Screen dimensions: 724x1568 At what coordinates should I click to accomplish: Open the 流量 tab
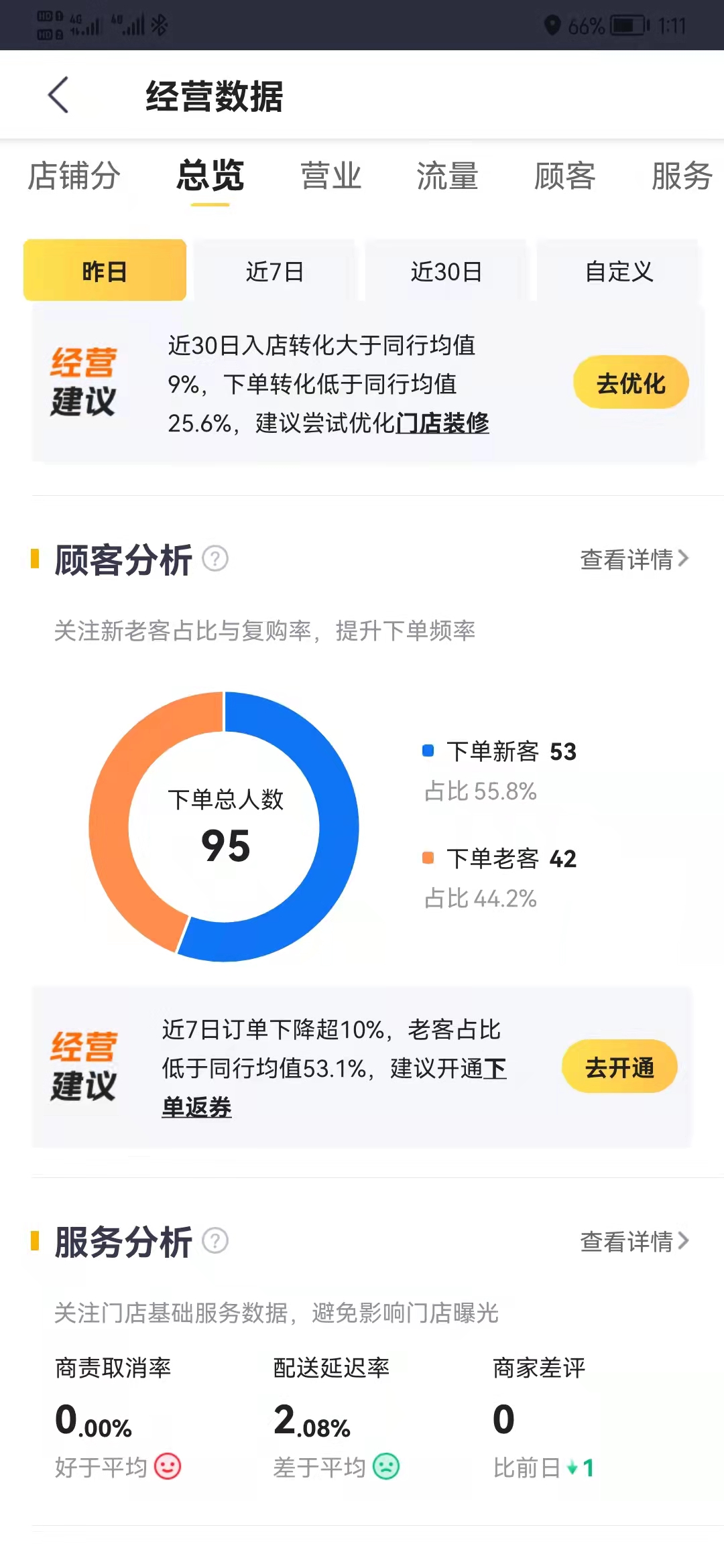pos(447,176)
